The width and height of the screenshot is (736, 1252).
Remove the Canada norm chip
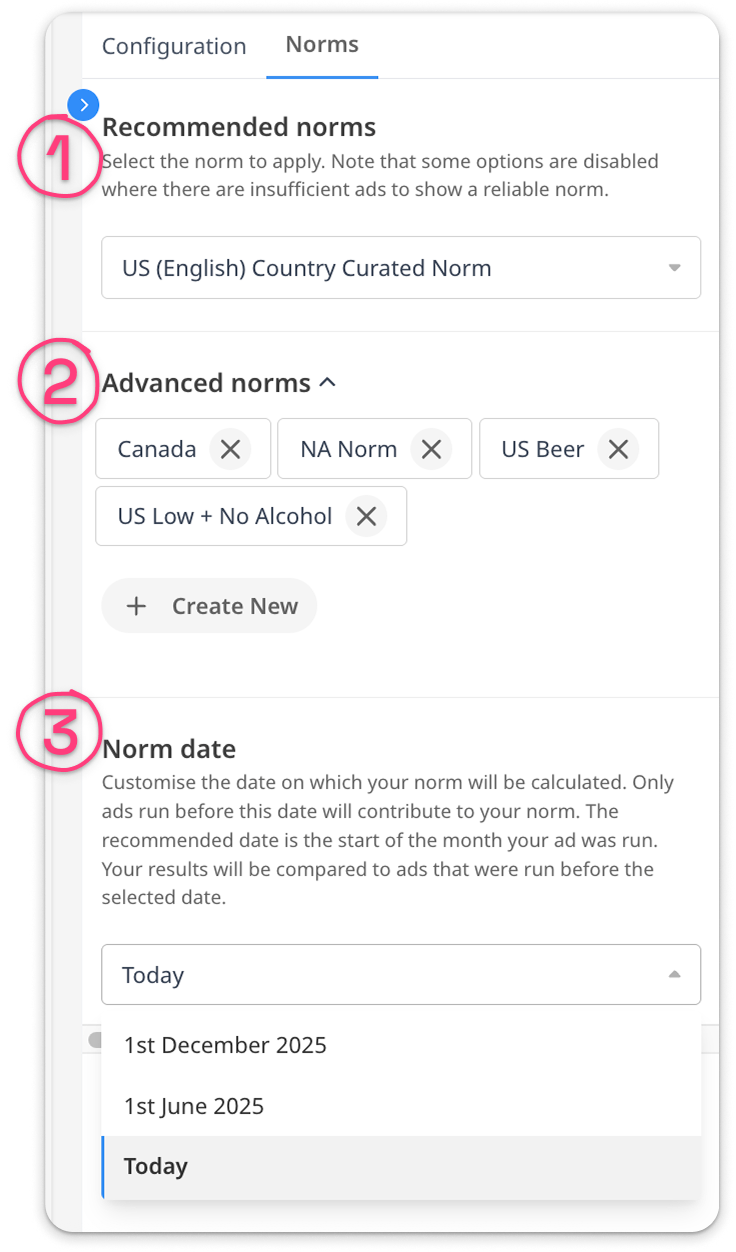[230, 449]
